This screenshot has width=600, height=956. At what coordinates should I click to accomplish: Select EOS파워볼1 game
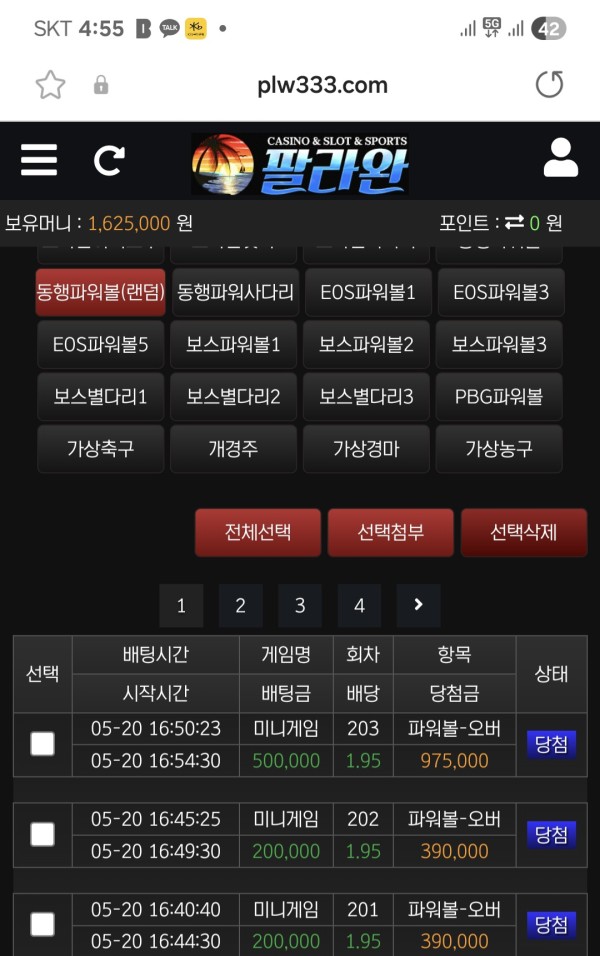point(367,293)
